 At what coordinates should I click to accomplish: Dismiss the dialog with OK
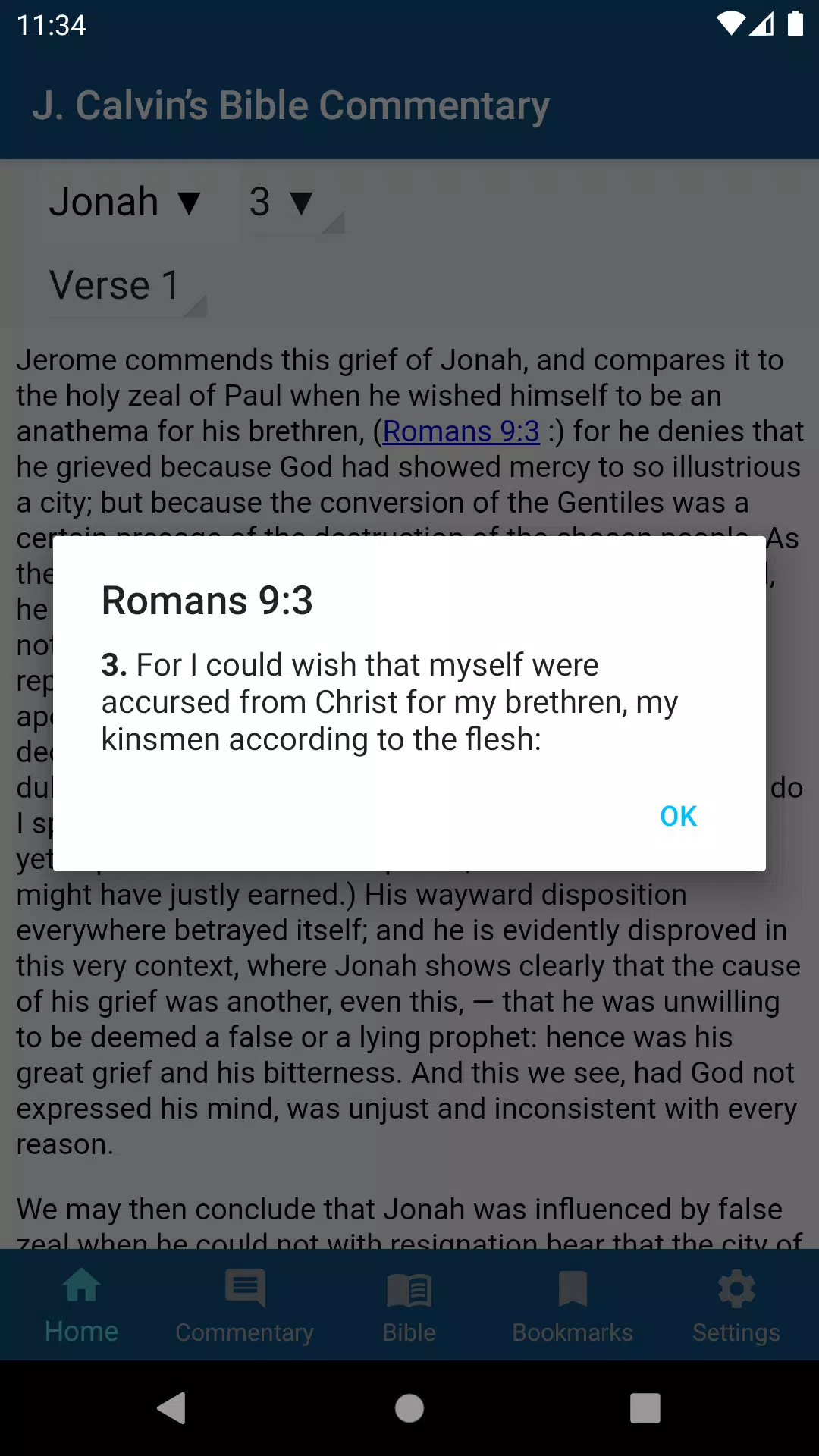(x=677, y=816)
